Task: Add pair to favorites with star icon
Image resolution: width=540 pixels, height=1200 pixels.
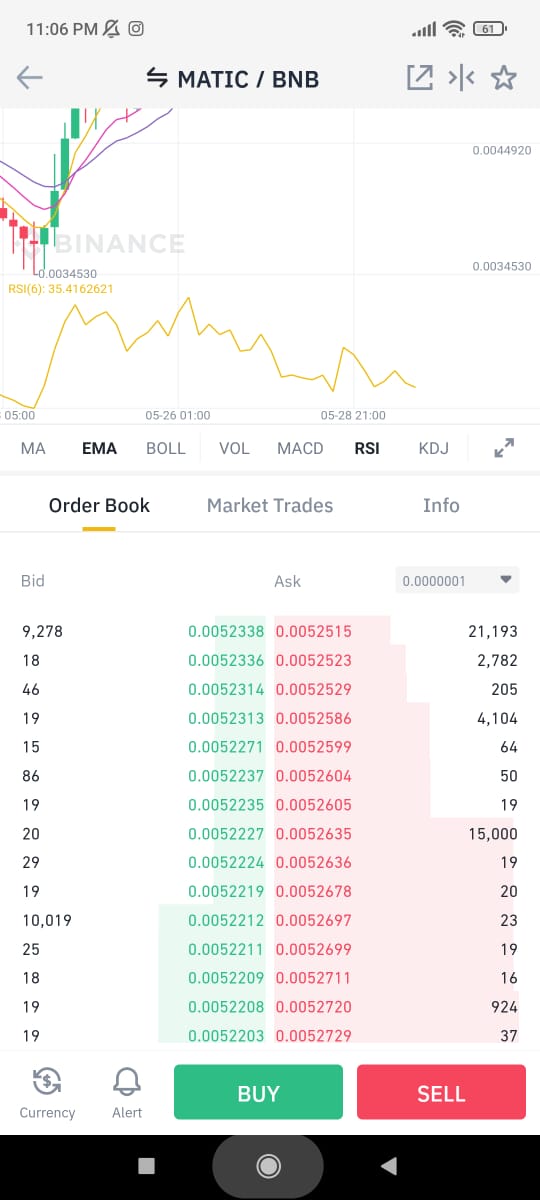Action: (x=504, y=78)
